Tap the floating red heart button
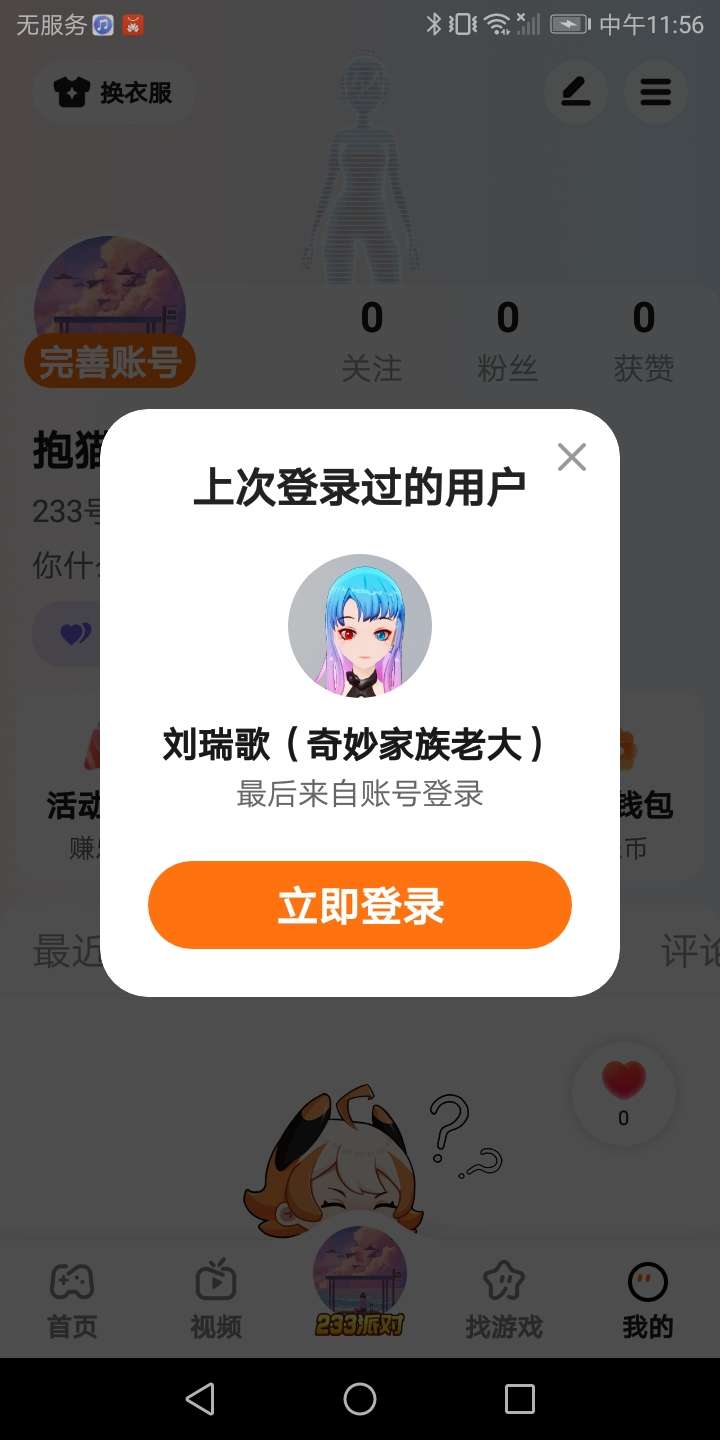The height and width of the screenshot is (1440, 720). pyautogui.click(x=624, y=1092)
